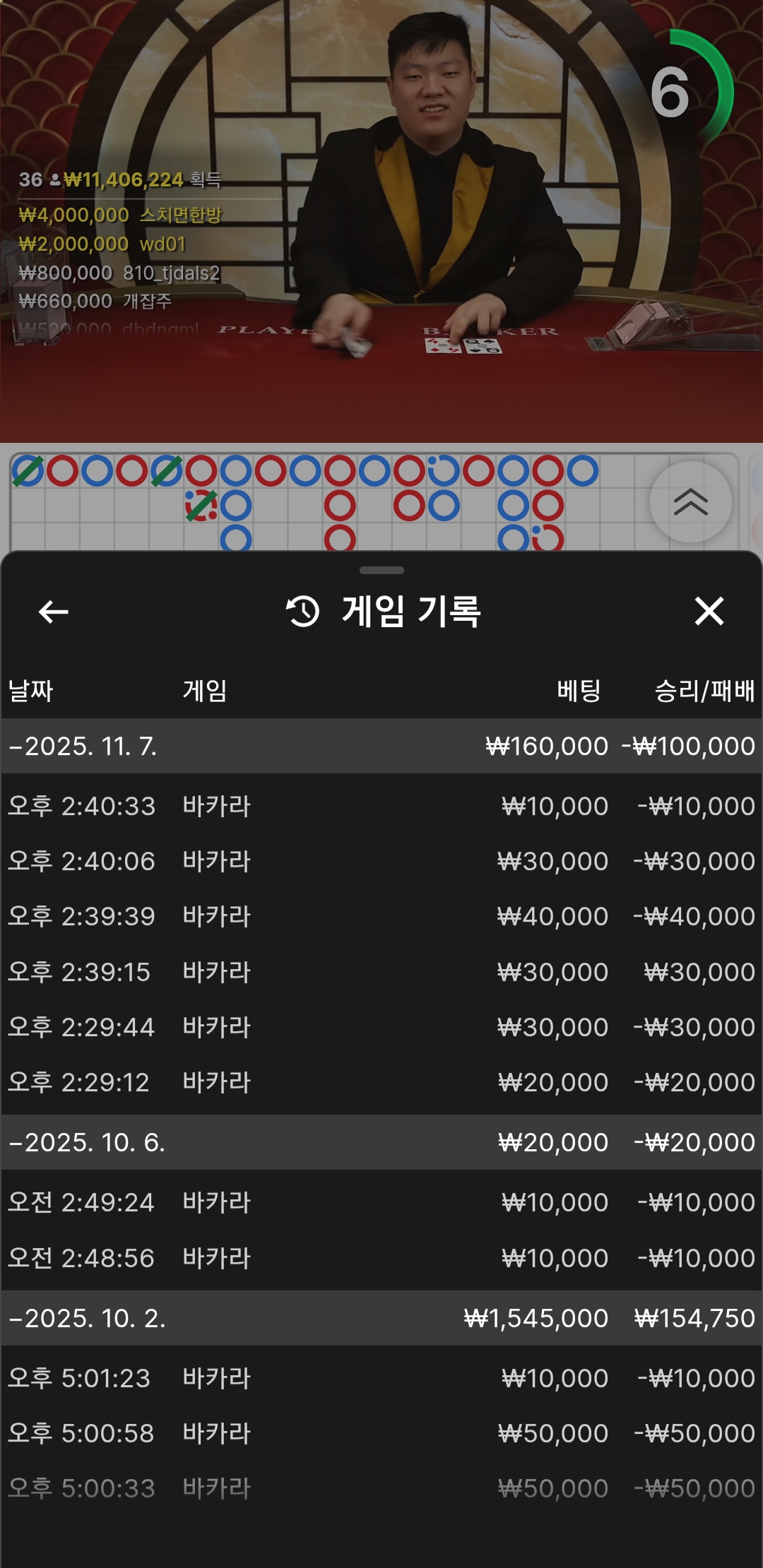Image resolution: width=763 pixels, height=1568 pixels.
Task: Open the 오후 2:40:06 baccarat record
Action: [381, 861]
